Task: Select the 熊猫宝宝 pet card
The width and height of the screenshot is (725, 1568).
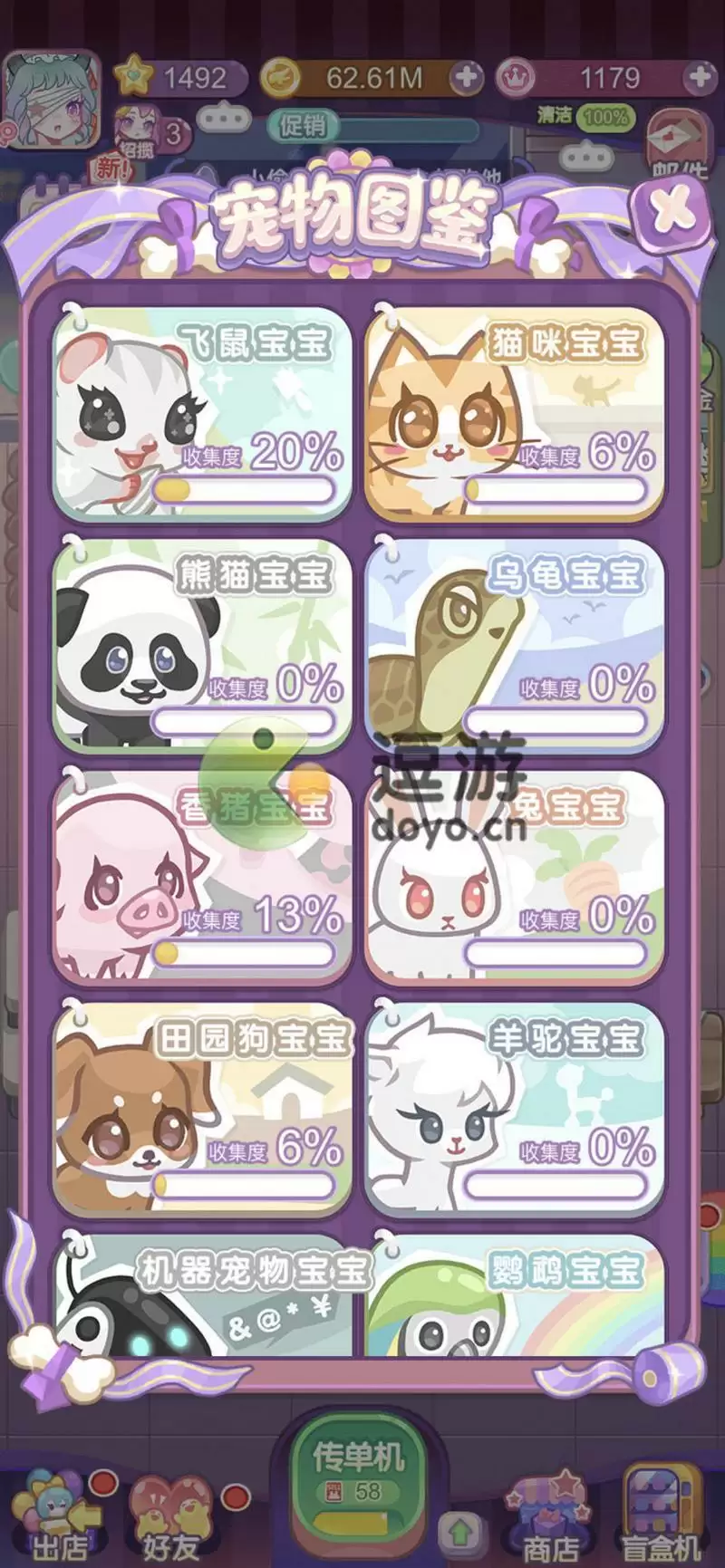Action: coord(202,643)
